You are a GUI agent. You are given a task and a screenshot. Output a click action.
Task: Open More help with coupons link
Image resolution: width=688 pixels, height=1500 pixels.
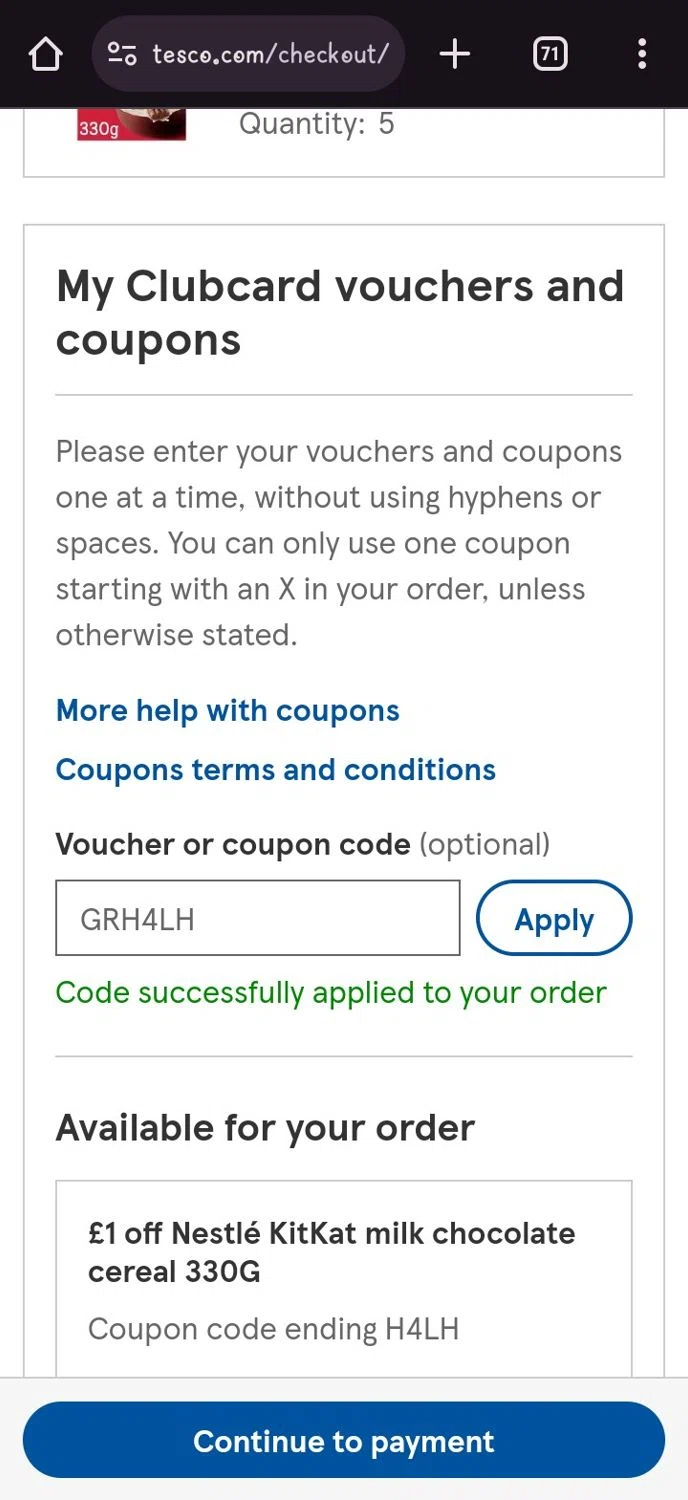(228, 711)
